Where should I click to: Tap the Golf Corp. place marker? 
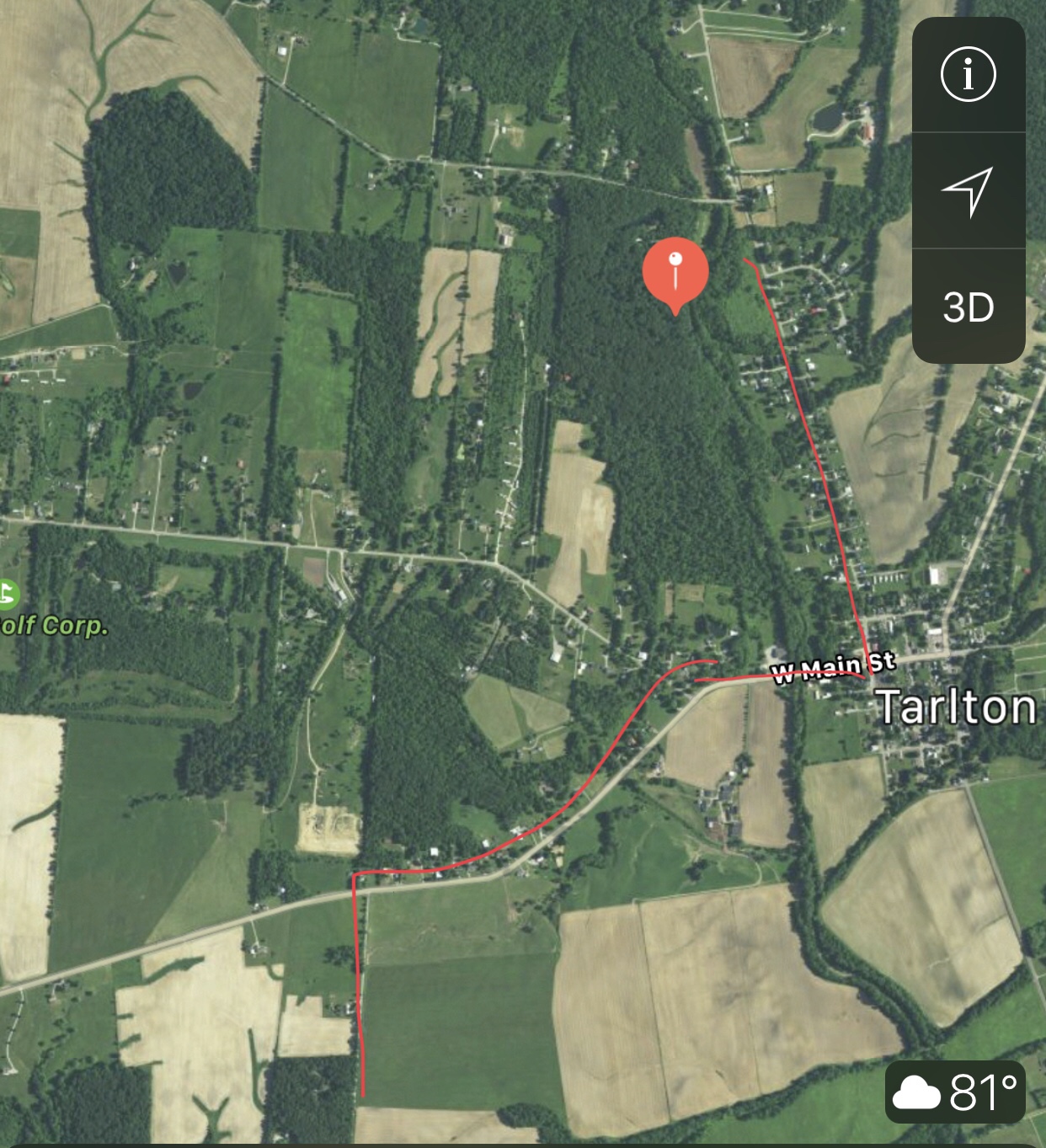[8, 595]
